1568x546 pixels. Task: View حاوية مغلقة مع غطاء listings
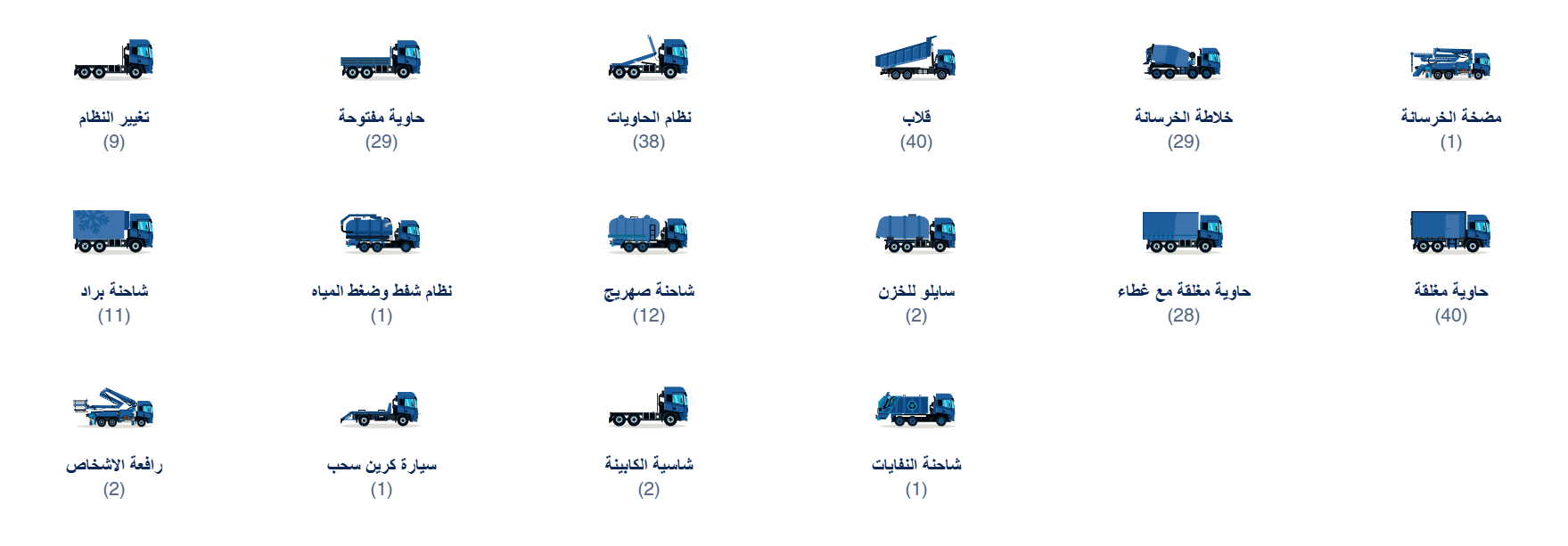coord(1184,290)
